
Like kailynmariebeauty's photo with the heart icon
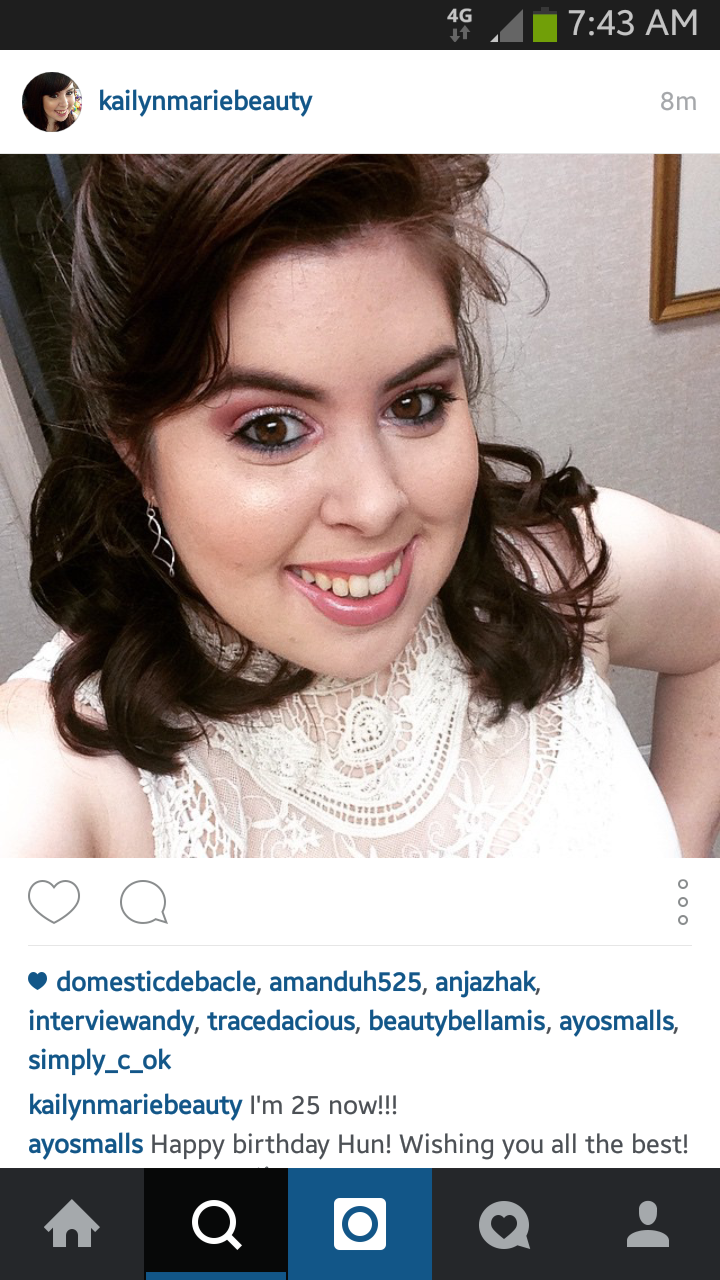pos(54,901)
